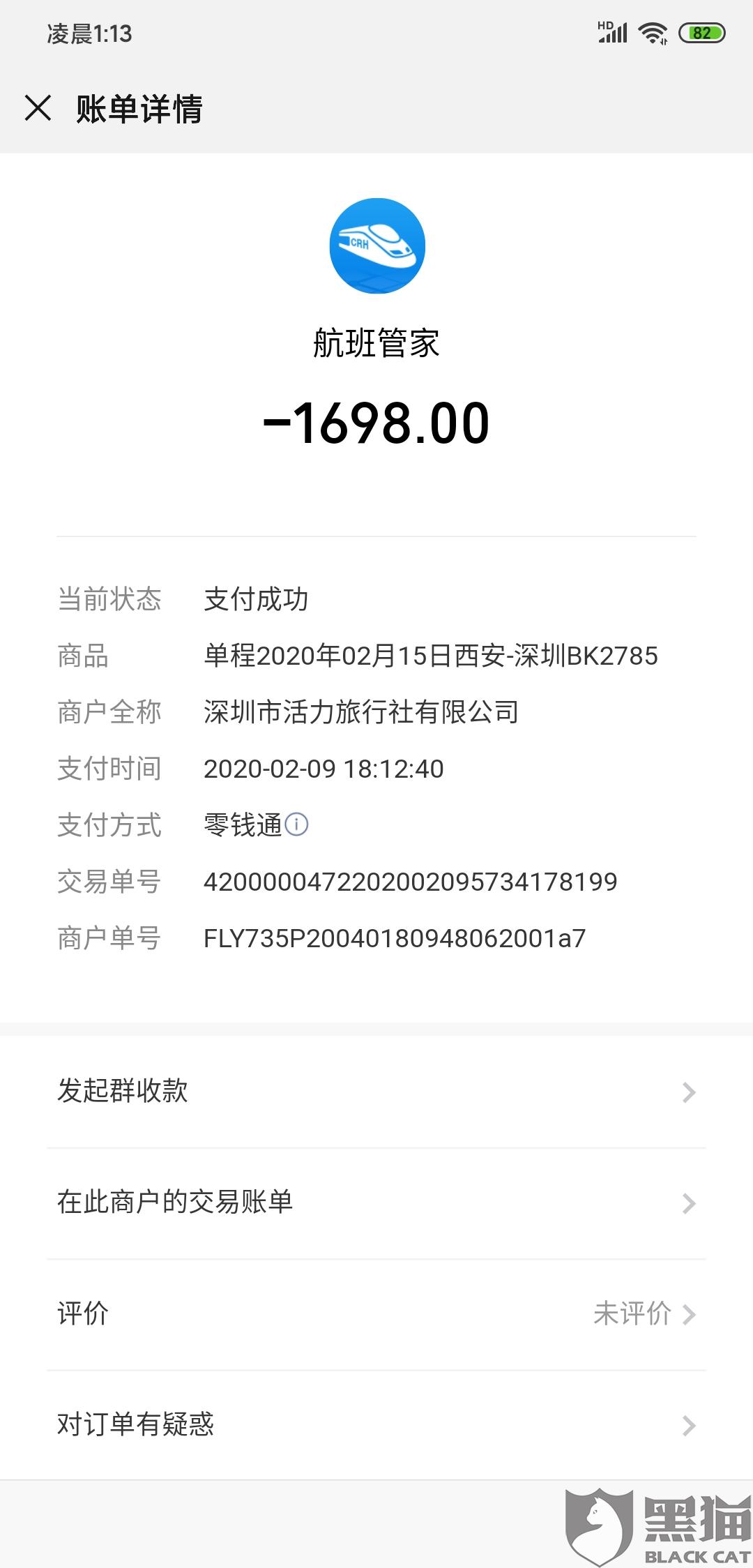Open 发起群收款
Screen dimensions: 753x1568
(x=376, y=1092)
